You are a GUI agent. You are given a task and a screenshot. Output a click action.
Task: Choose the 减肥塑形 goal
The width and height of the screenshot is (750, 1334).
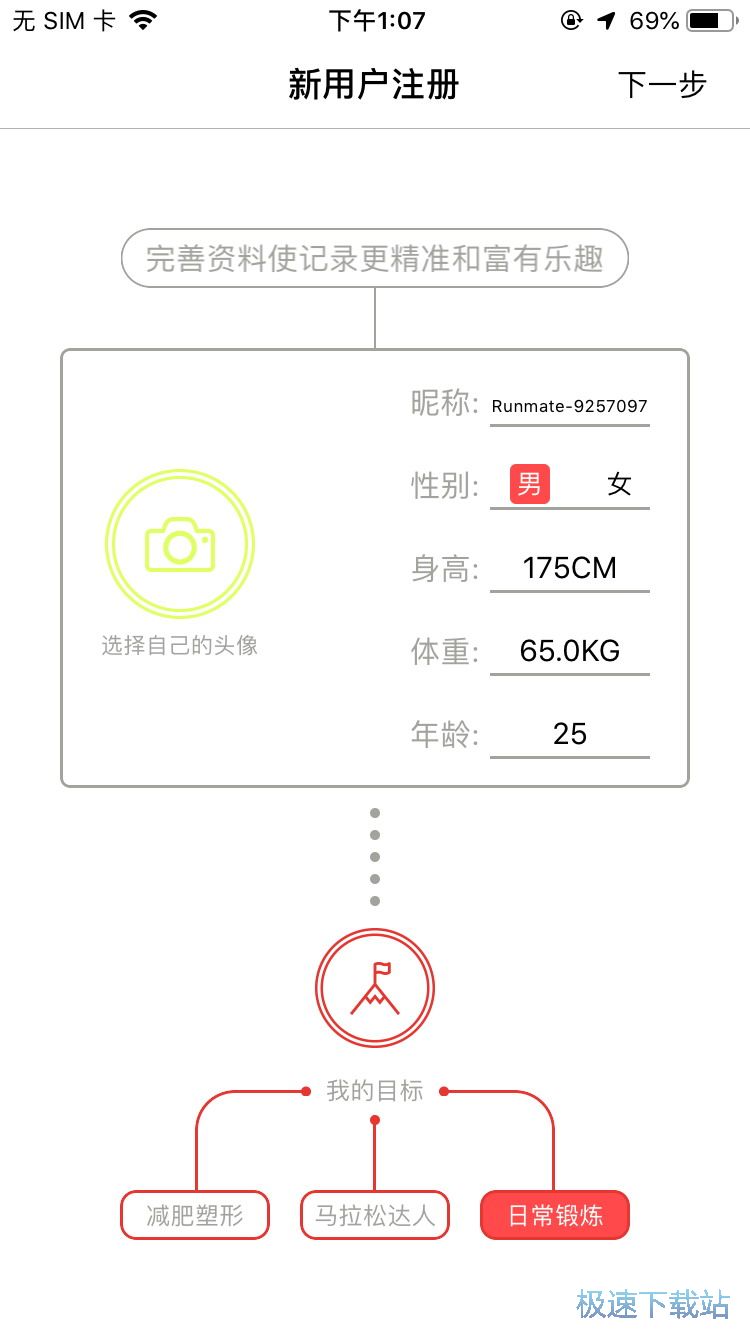[x=195, y=1215]
